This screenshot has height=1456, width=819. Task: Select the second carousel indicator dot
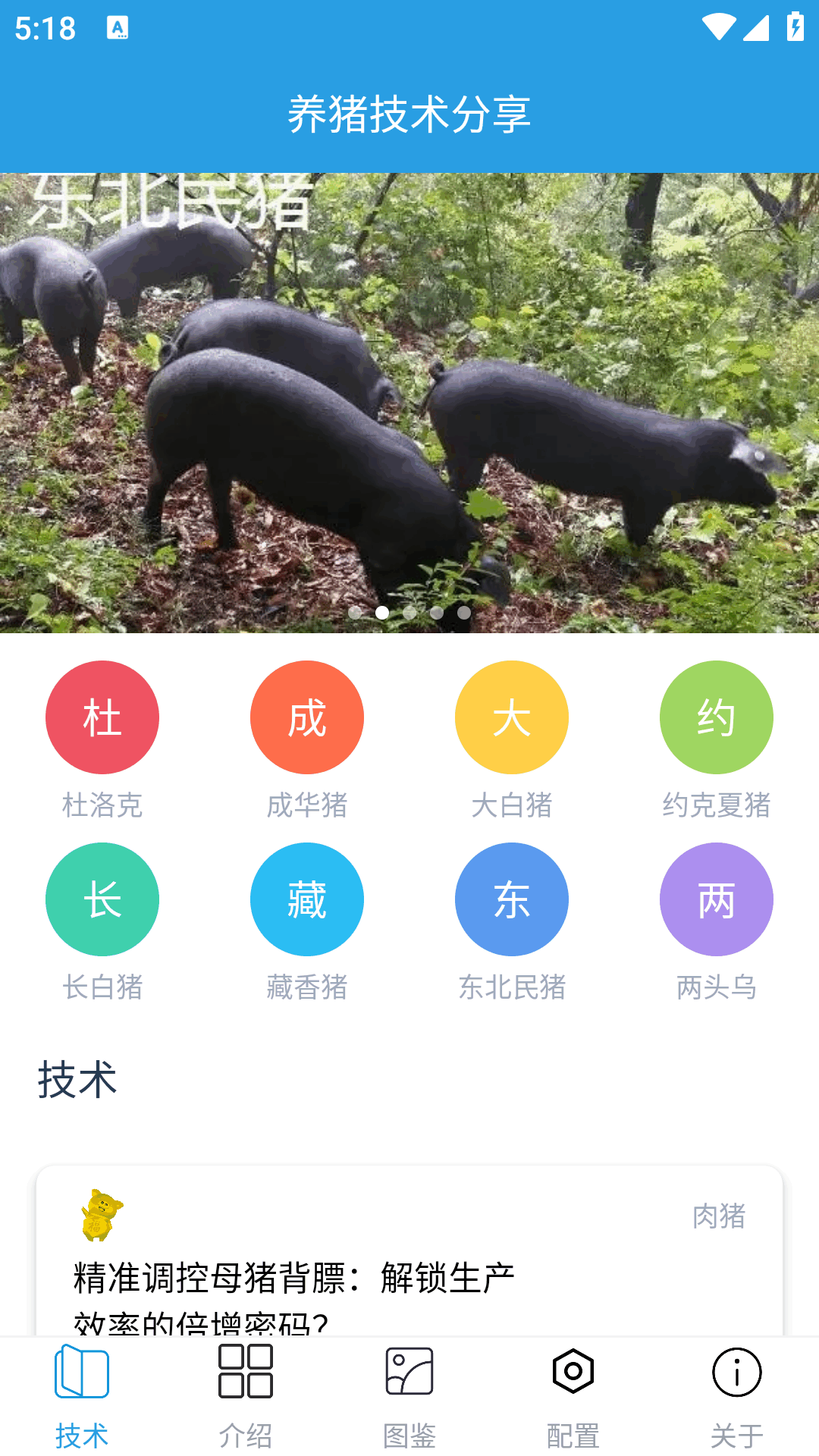382,613
